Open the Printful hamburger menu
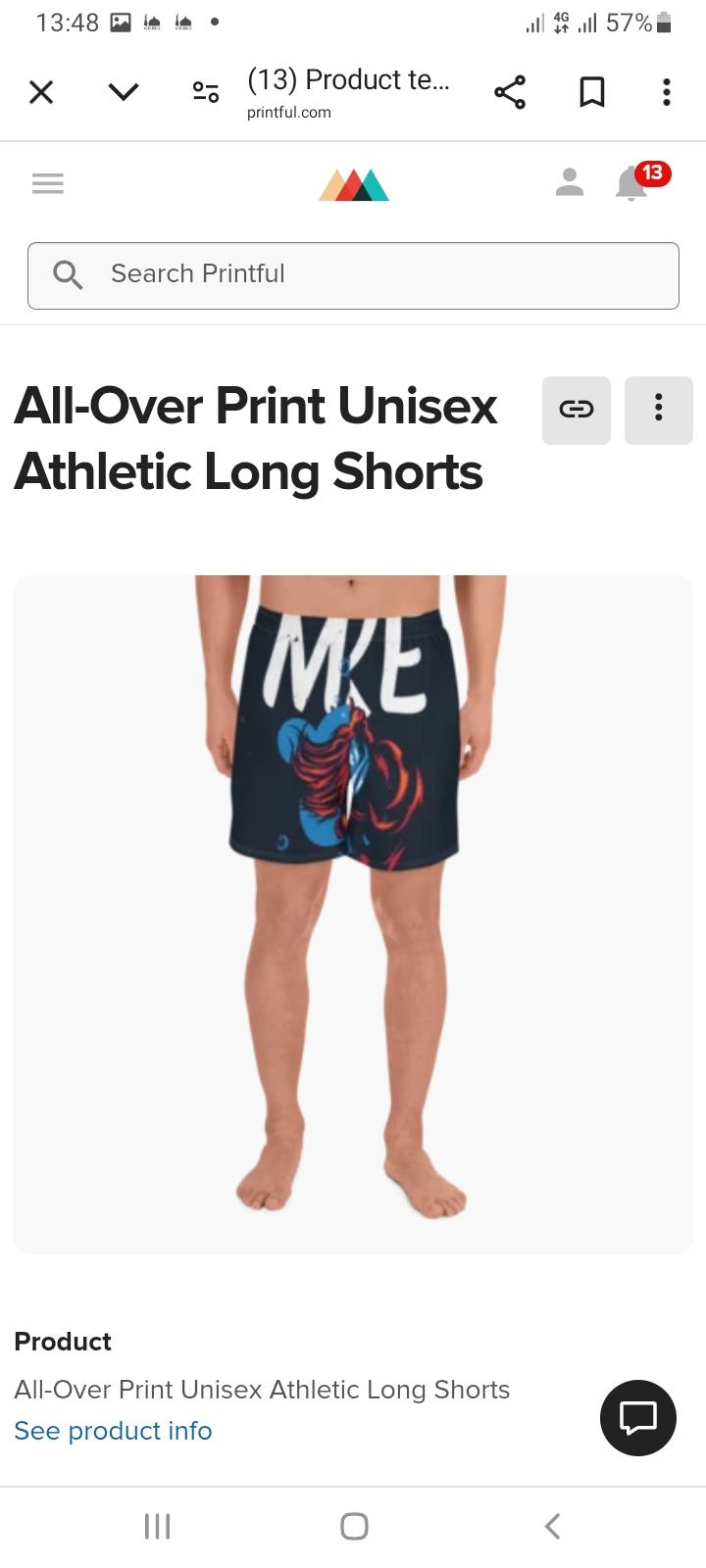The width and height of the screenshot is (706, 1568). 48,183
